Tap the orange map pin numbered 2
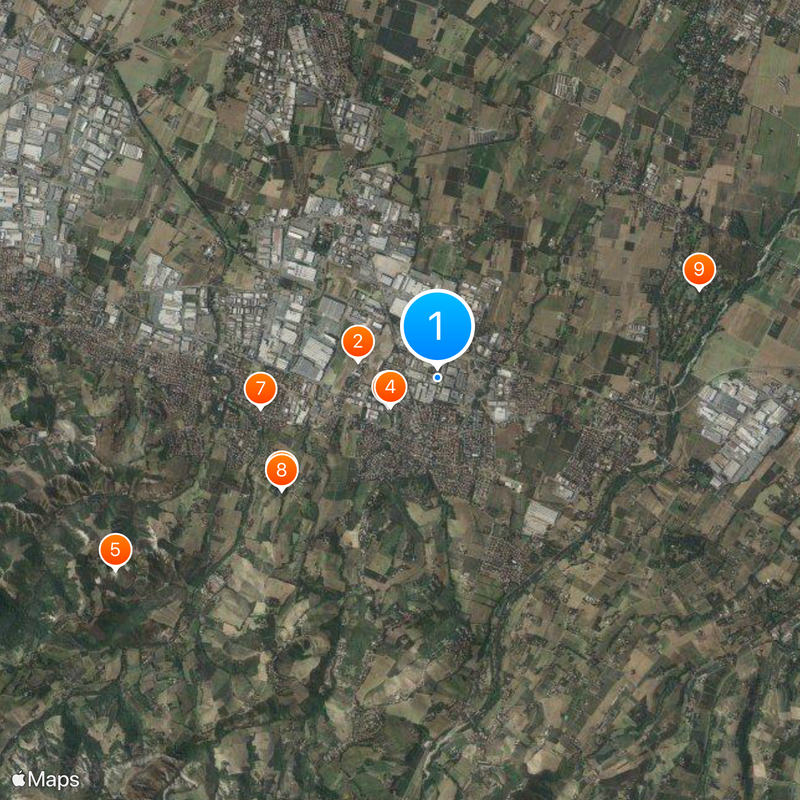 pyautogui.click(x=358, y=342)
